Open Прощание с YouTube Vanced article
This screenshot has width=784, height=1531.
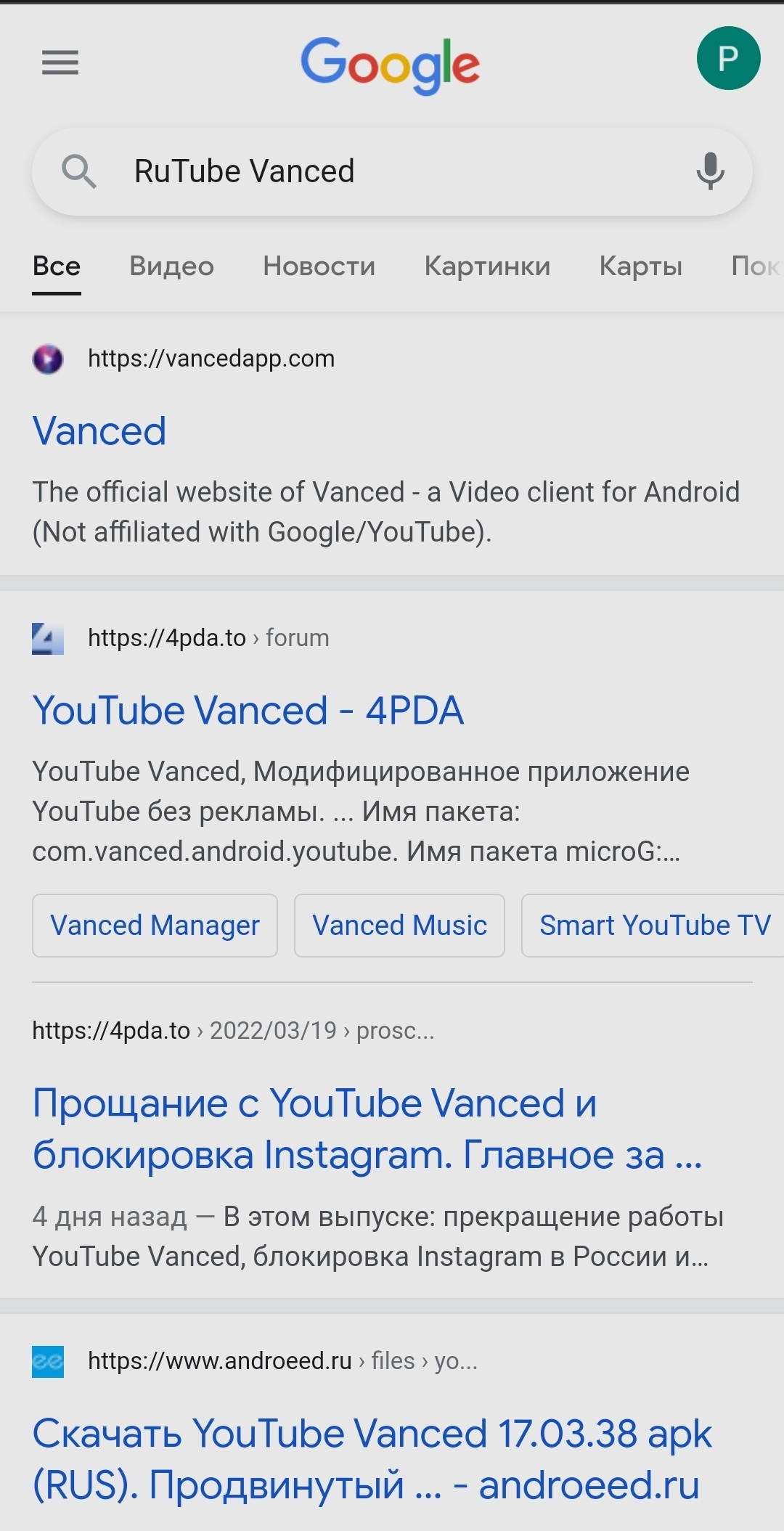(367, 1129)
